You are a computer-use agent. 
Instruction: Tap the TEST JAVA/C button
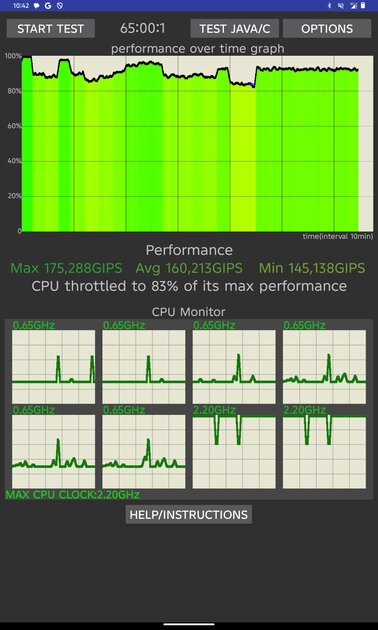235,29
